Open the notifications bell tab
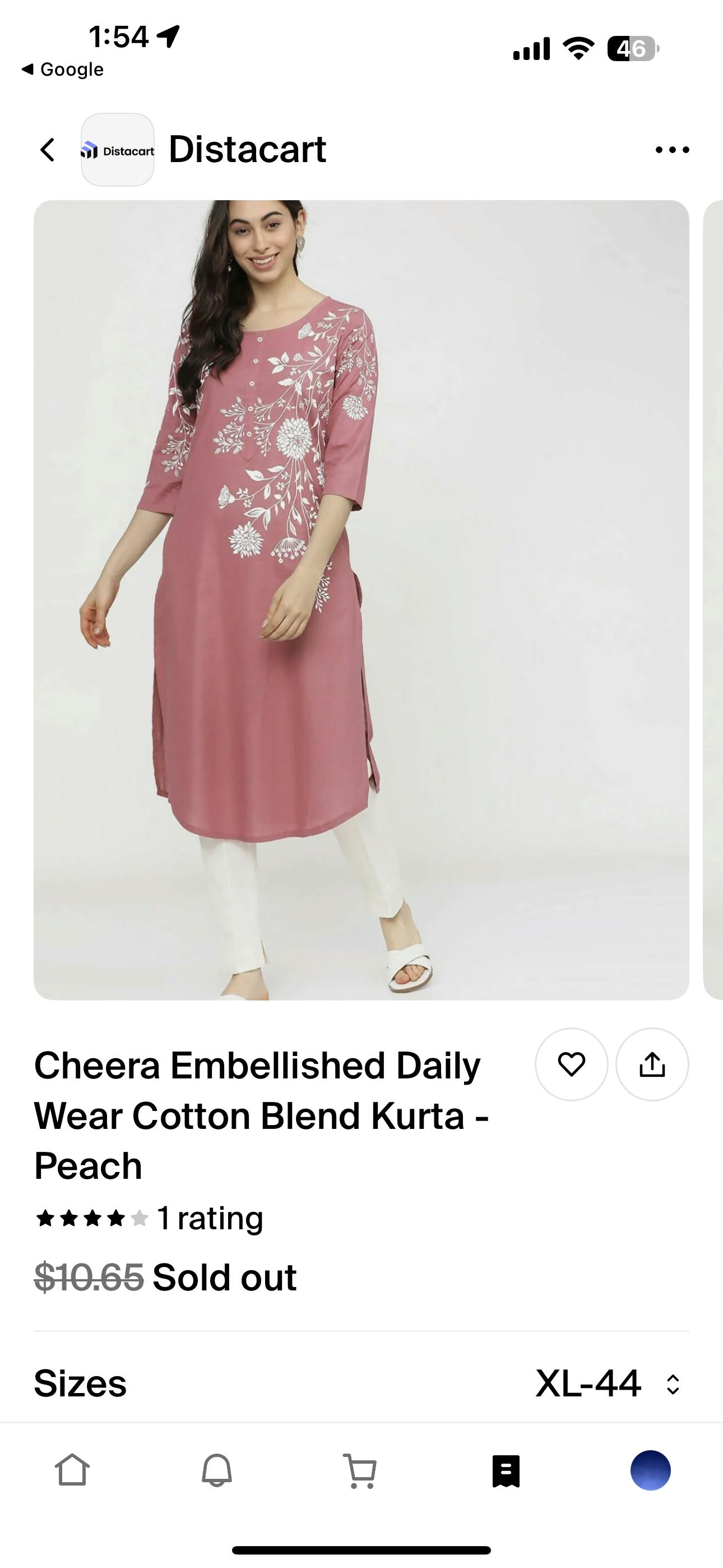The width and height of the screenshot is (723, 1568). pyautogui.click(x=217, y=1470)
